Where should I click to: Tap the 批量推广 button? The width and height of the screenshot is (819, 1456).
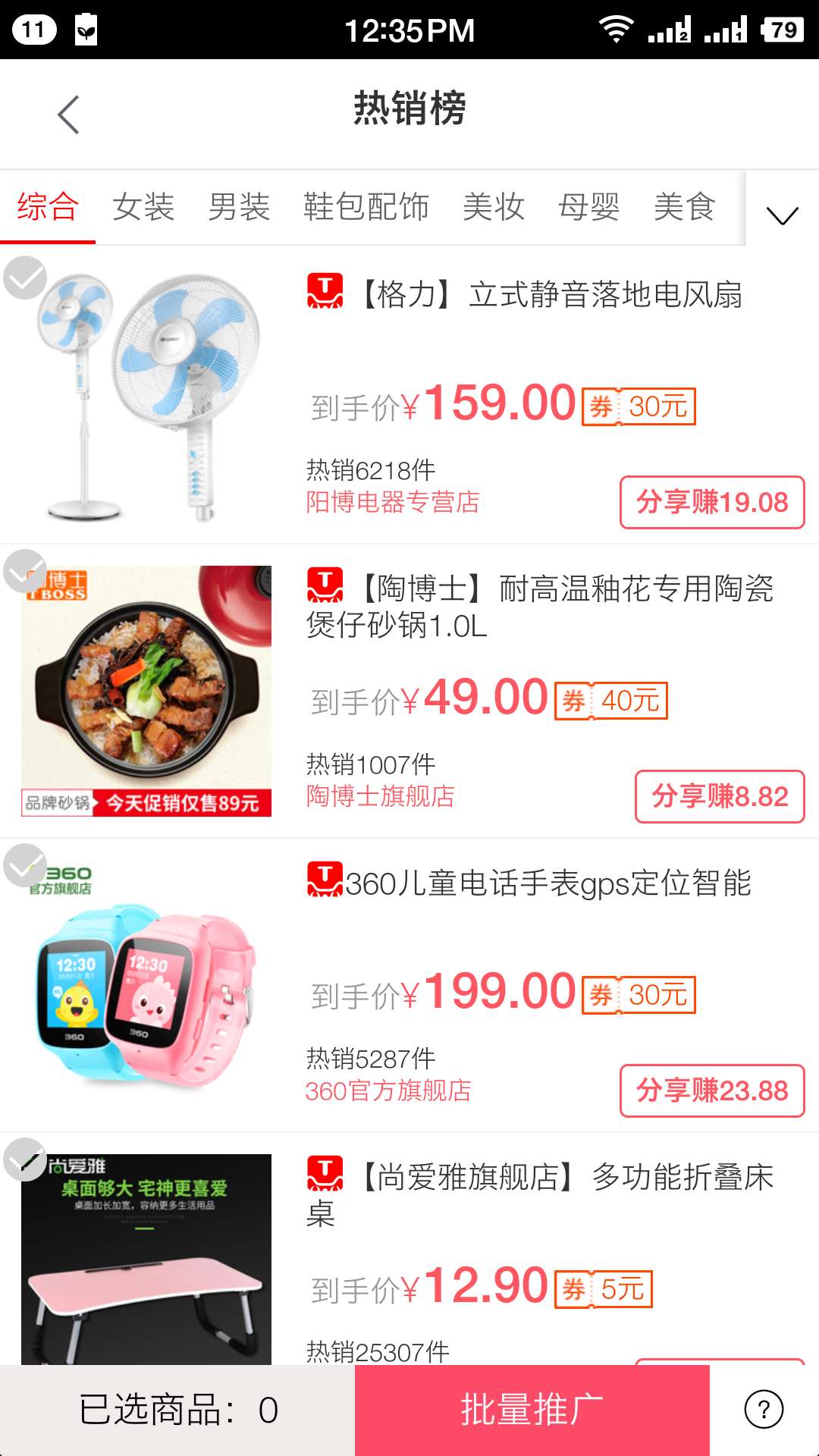tap(532, 1410)
